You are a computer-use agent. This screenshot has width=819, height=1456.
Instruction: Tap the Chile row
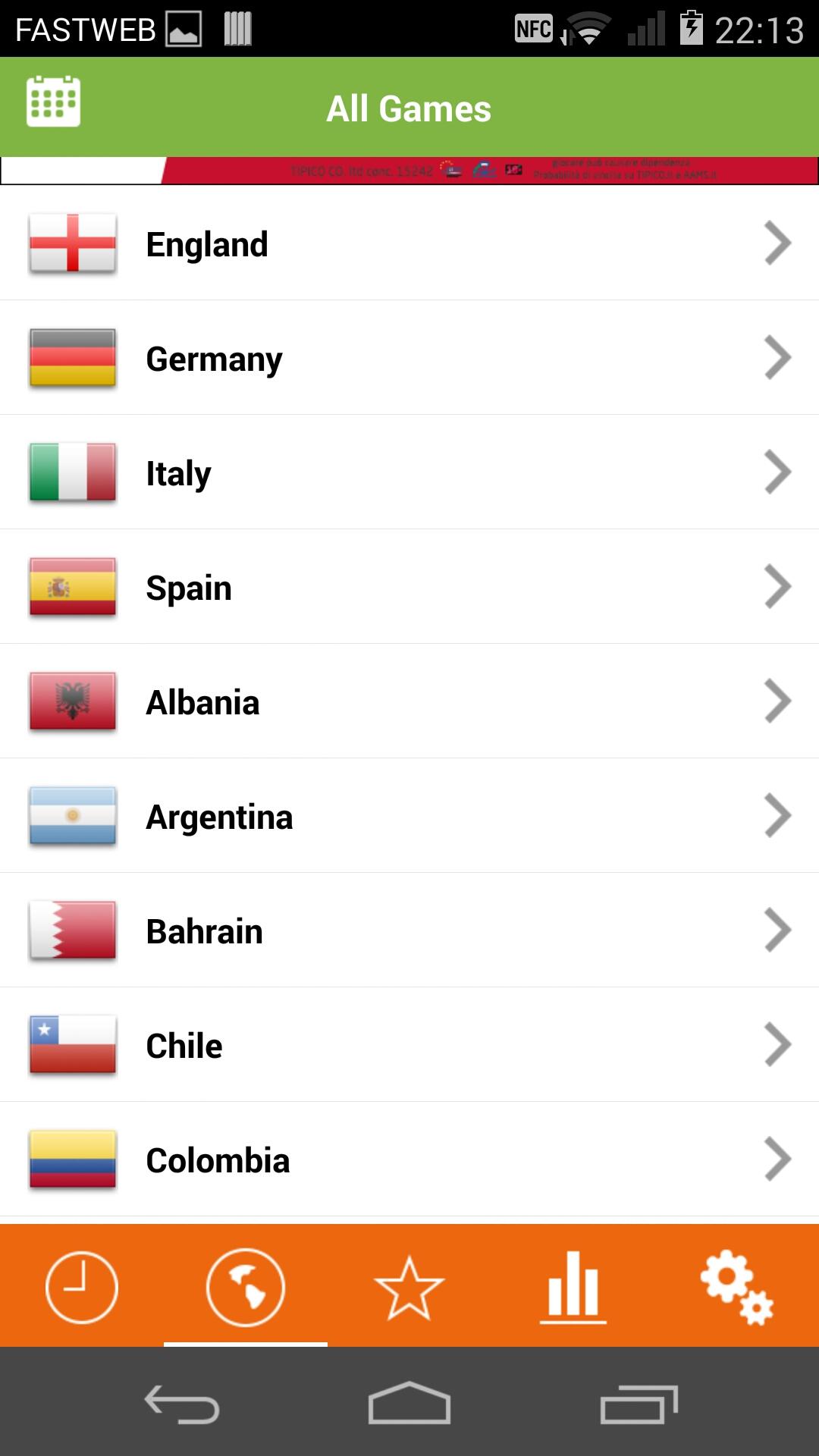409,1046
